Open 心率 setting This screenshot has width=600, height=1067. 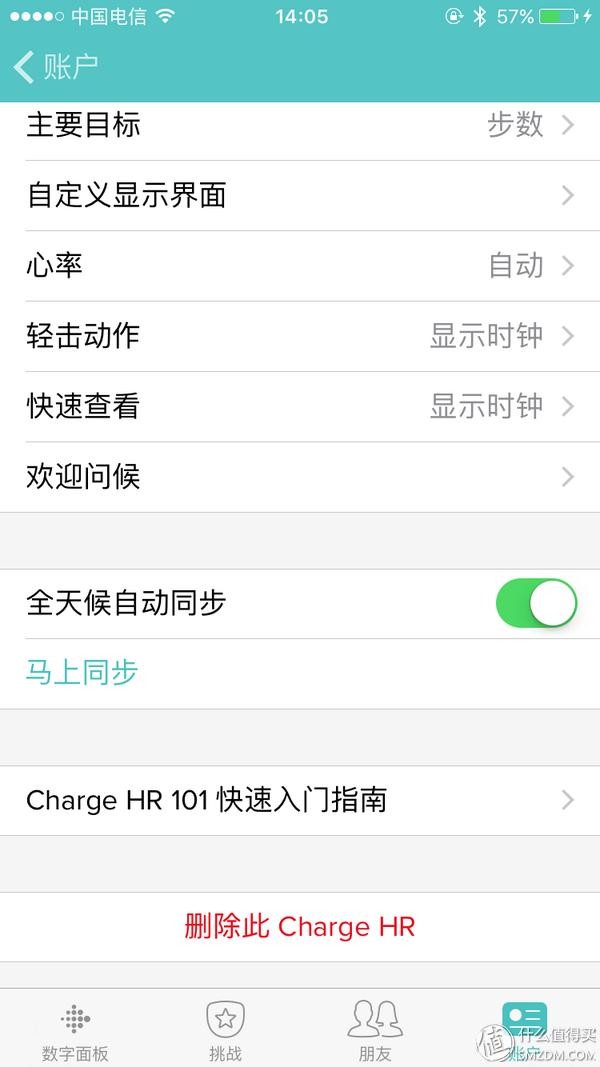[300, 266]
